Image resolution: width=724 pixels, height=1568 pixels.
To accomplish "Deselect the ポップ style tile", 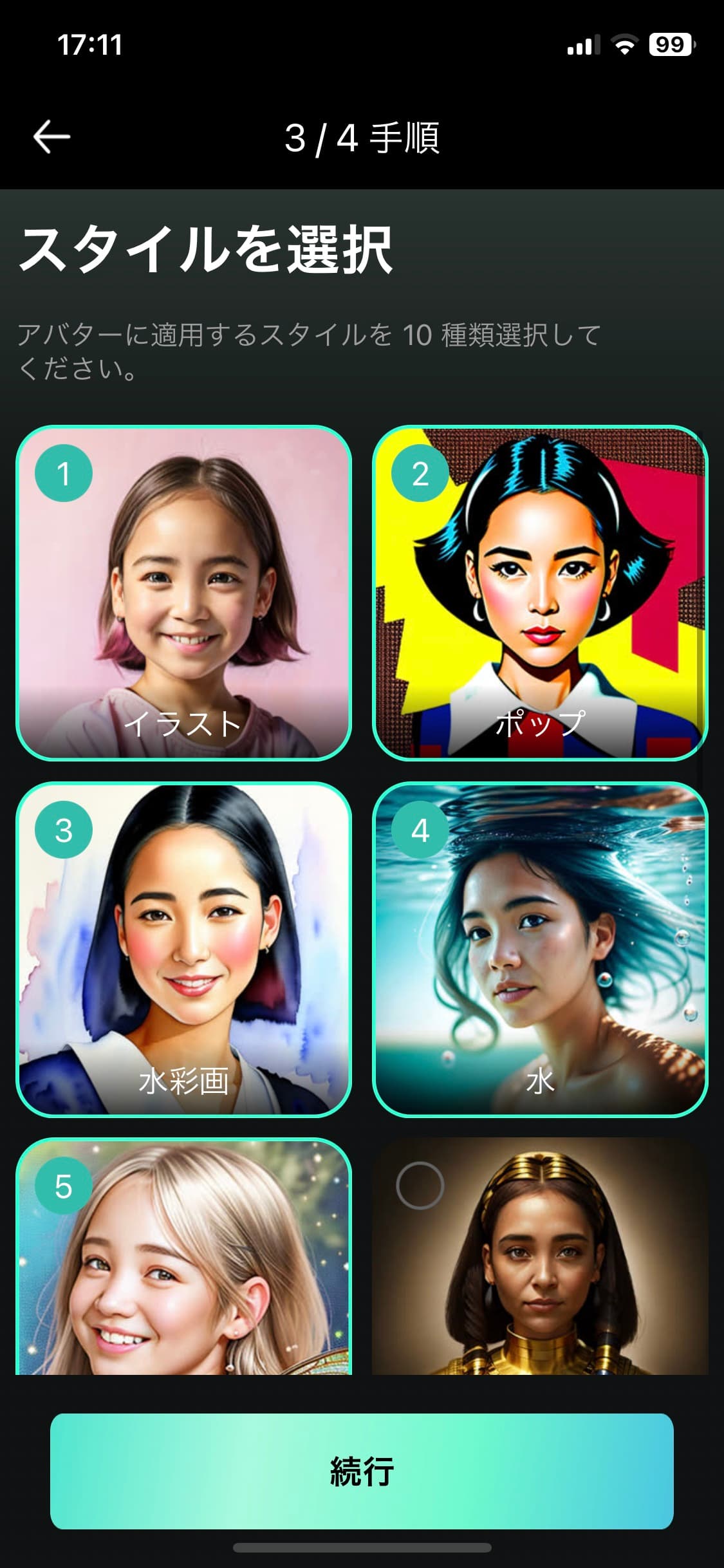I will 540,592.
